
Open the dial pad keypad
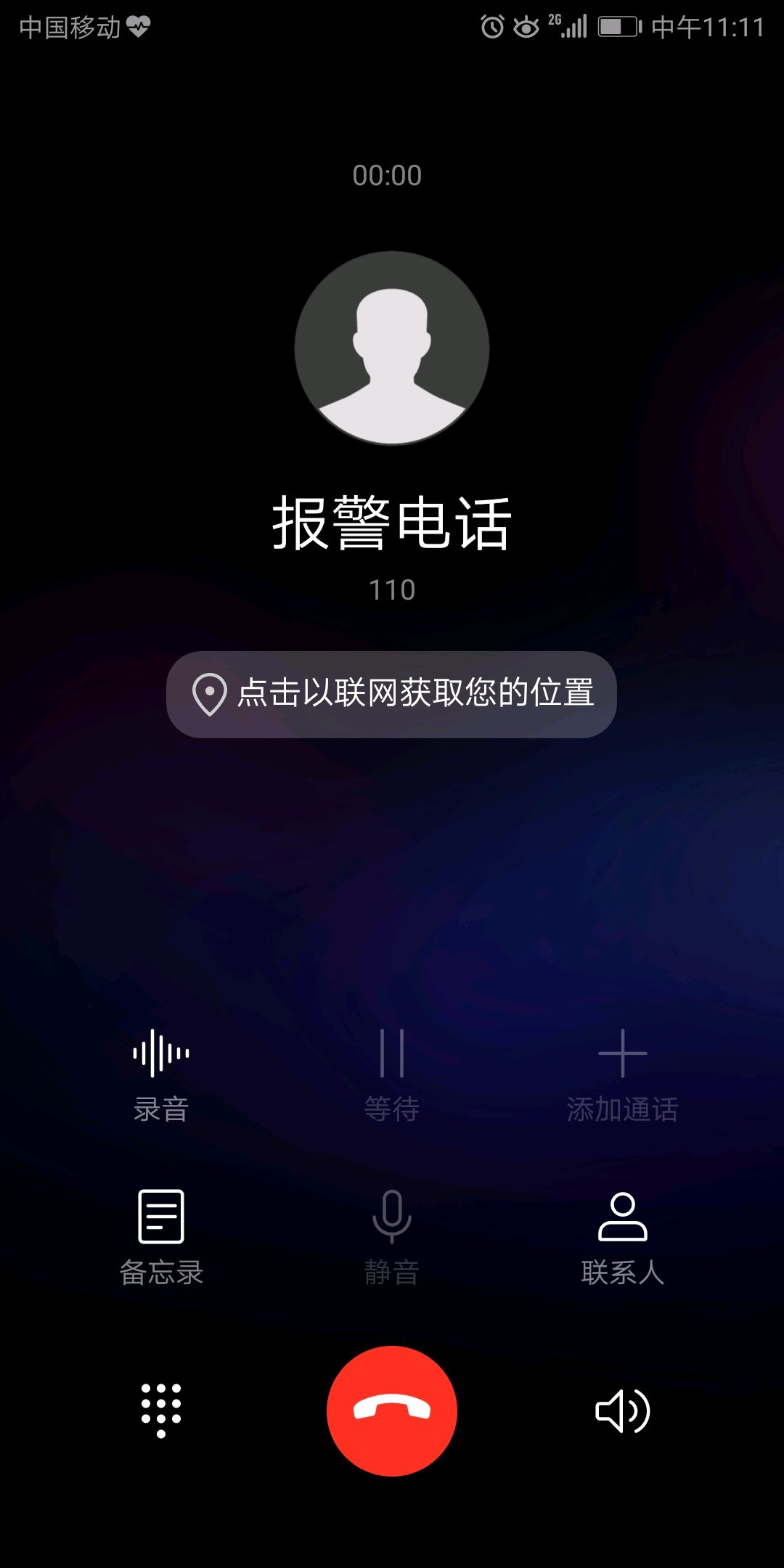[160, 1410]
